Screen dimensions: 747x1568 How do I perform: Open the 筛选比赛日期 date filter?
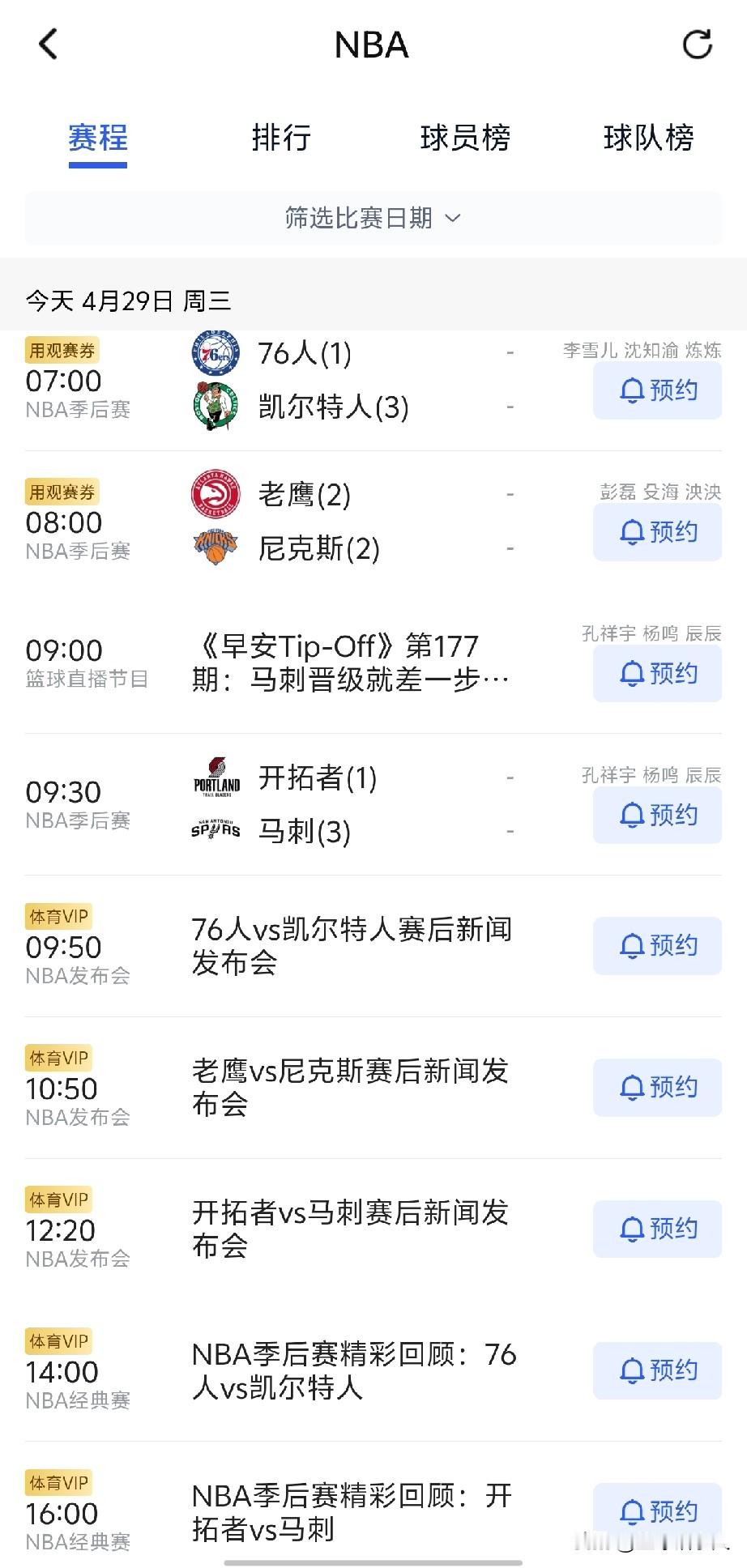pos(373,218)
